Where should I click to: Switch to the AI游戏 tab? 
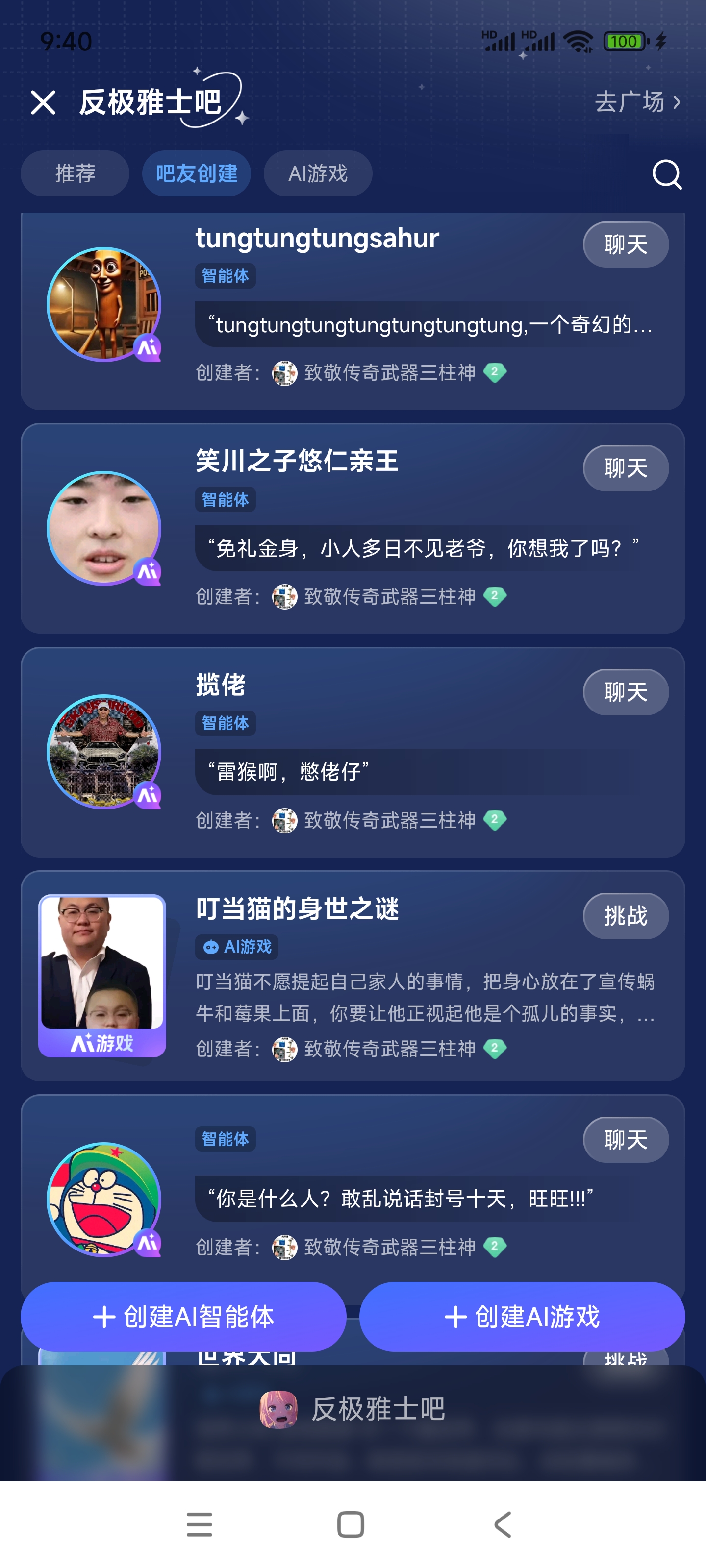pyautogui.click(x=317, y=173)
